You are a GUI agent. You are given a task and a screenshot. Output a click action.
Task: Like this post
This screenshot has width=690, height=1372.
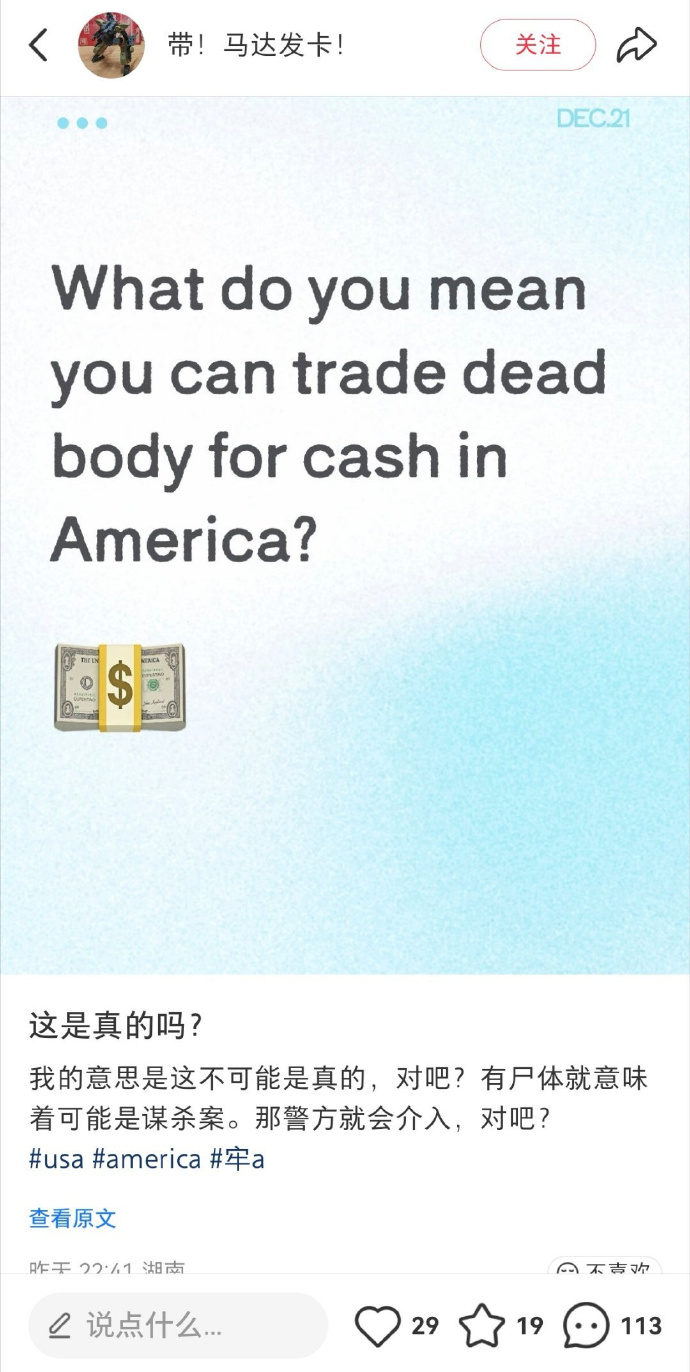pos(378,1326)
